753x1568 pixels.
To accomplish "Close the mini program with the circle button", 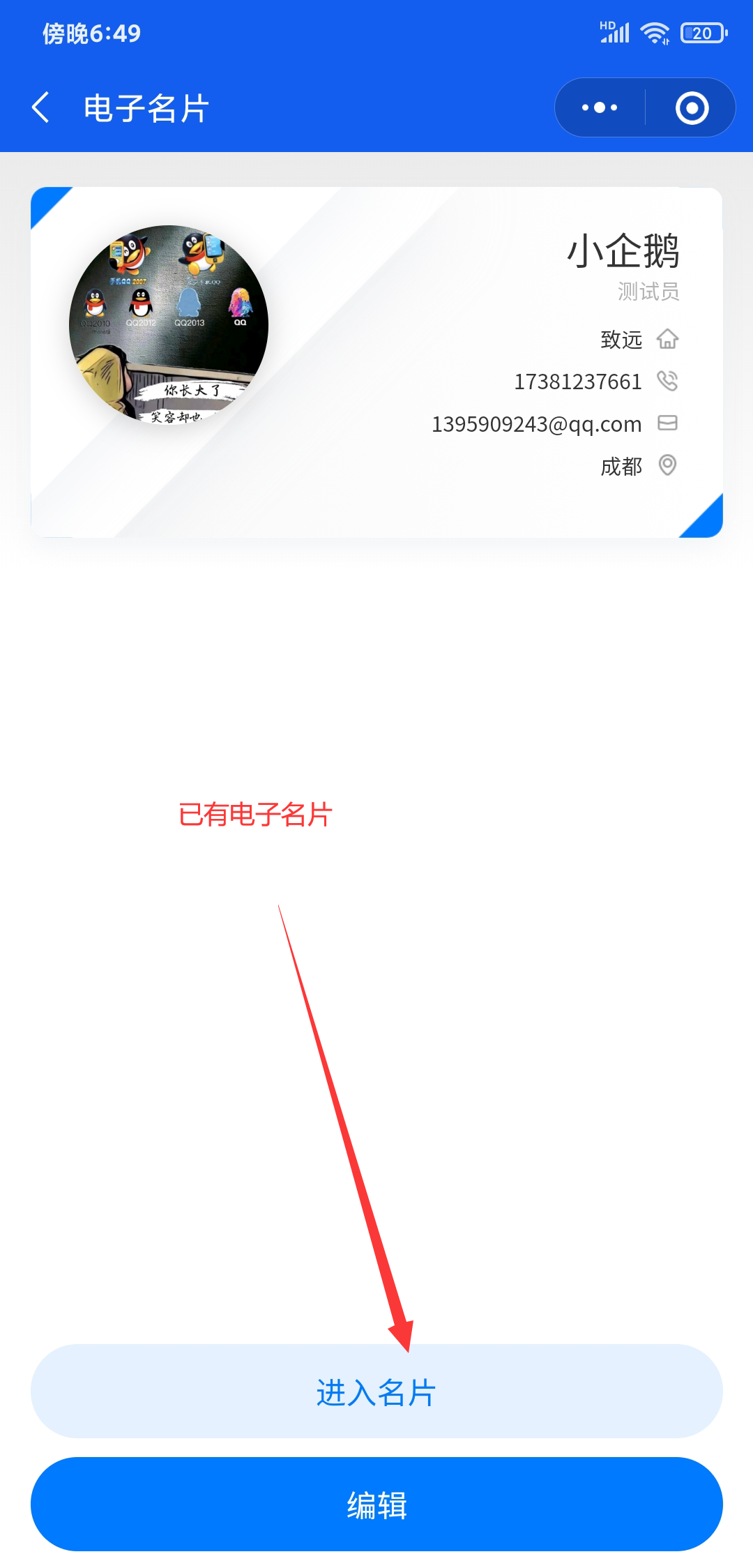I will pyautogui.click(x=692, y=107).
